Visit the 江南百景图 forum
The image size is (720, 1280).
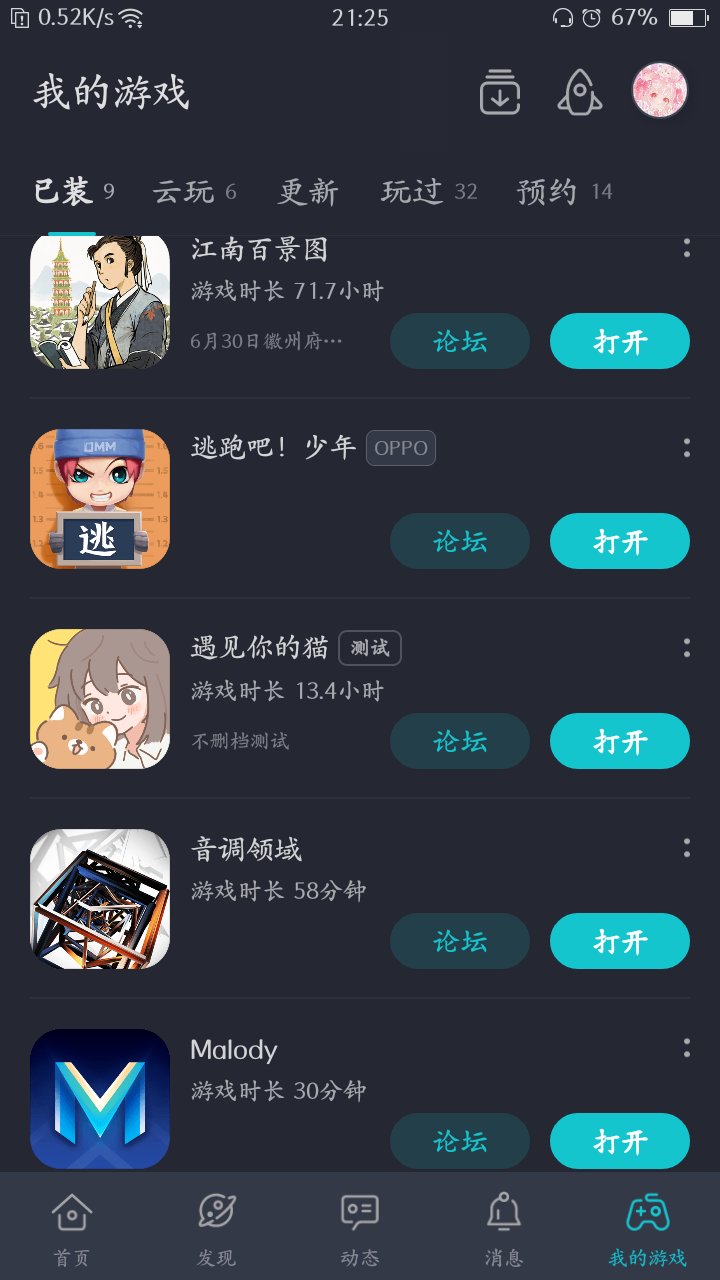tap(460, 341)
